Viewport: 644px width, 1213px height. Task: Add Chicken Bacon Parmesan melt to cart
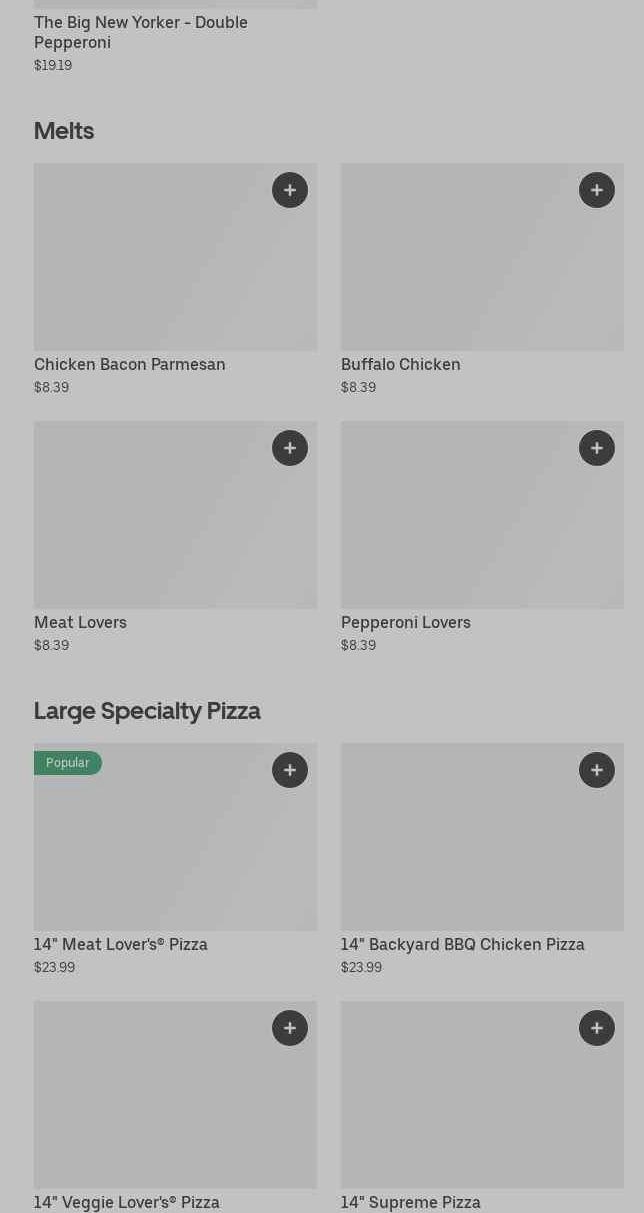tap(290, 190)
